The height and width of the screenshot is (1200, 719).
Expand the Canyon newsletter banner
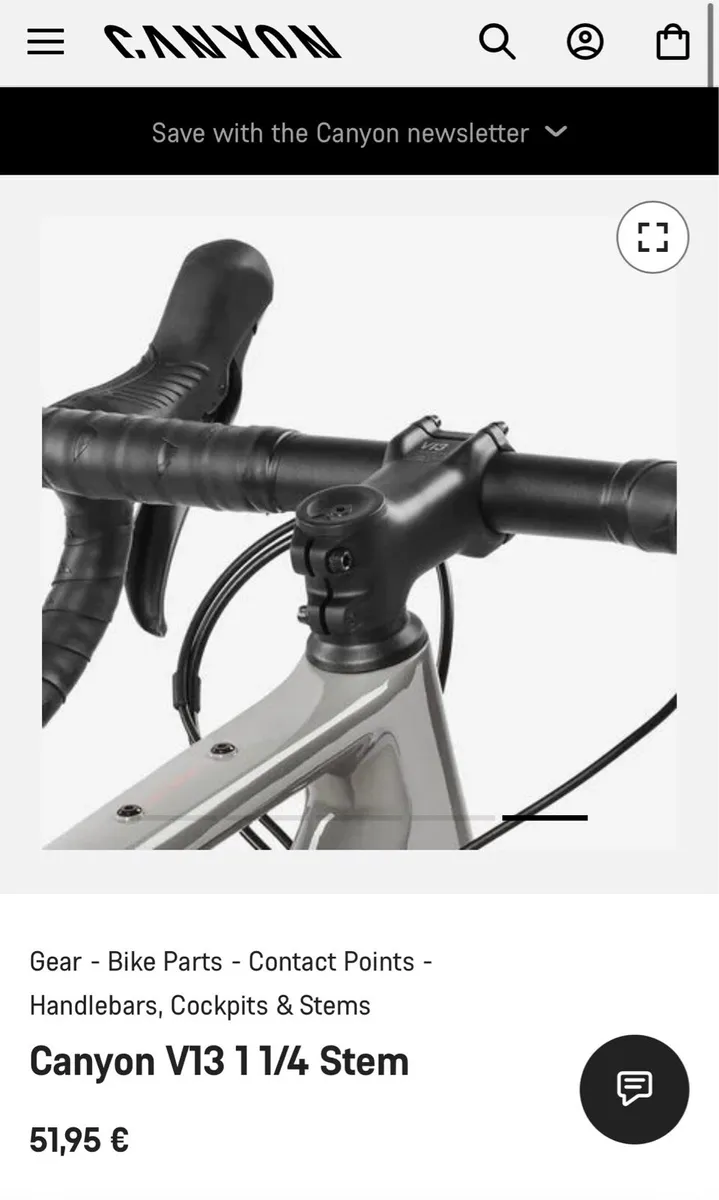click(x=359, y=133)
